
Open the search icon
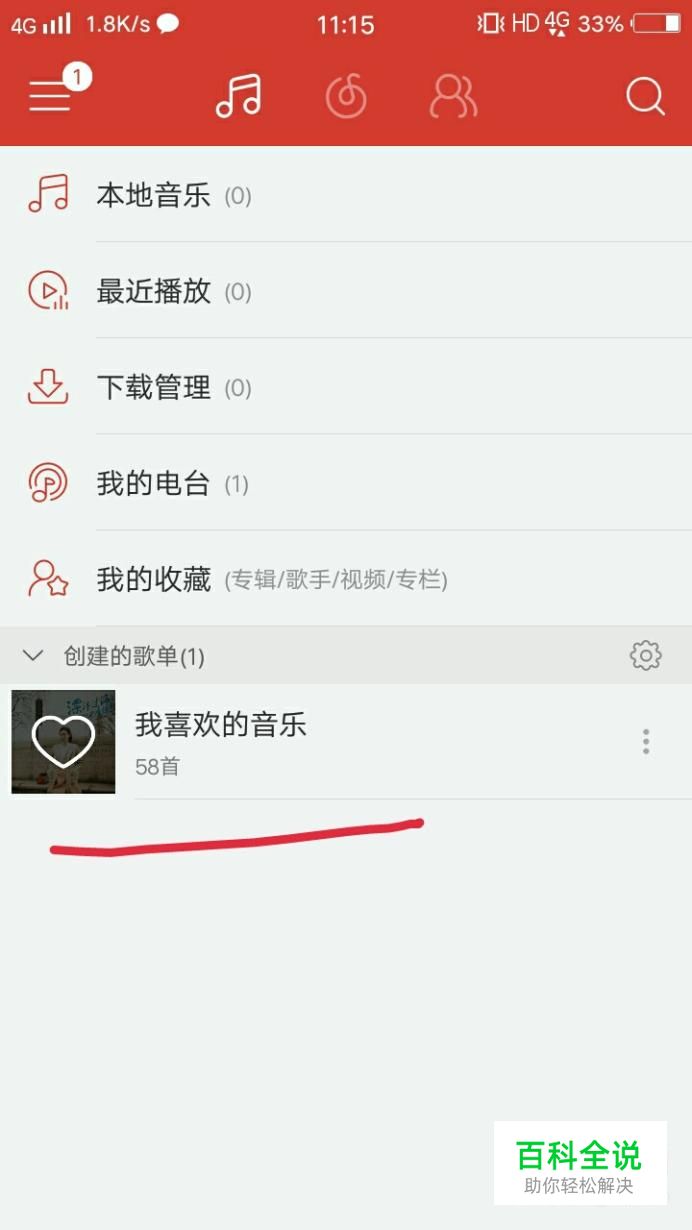(645, 97)
